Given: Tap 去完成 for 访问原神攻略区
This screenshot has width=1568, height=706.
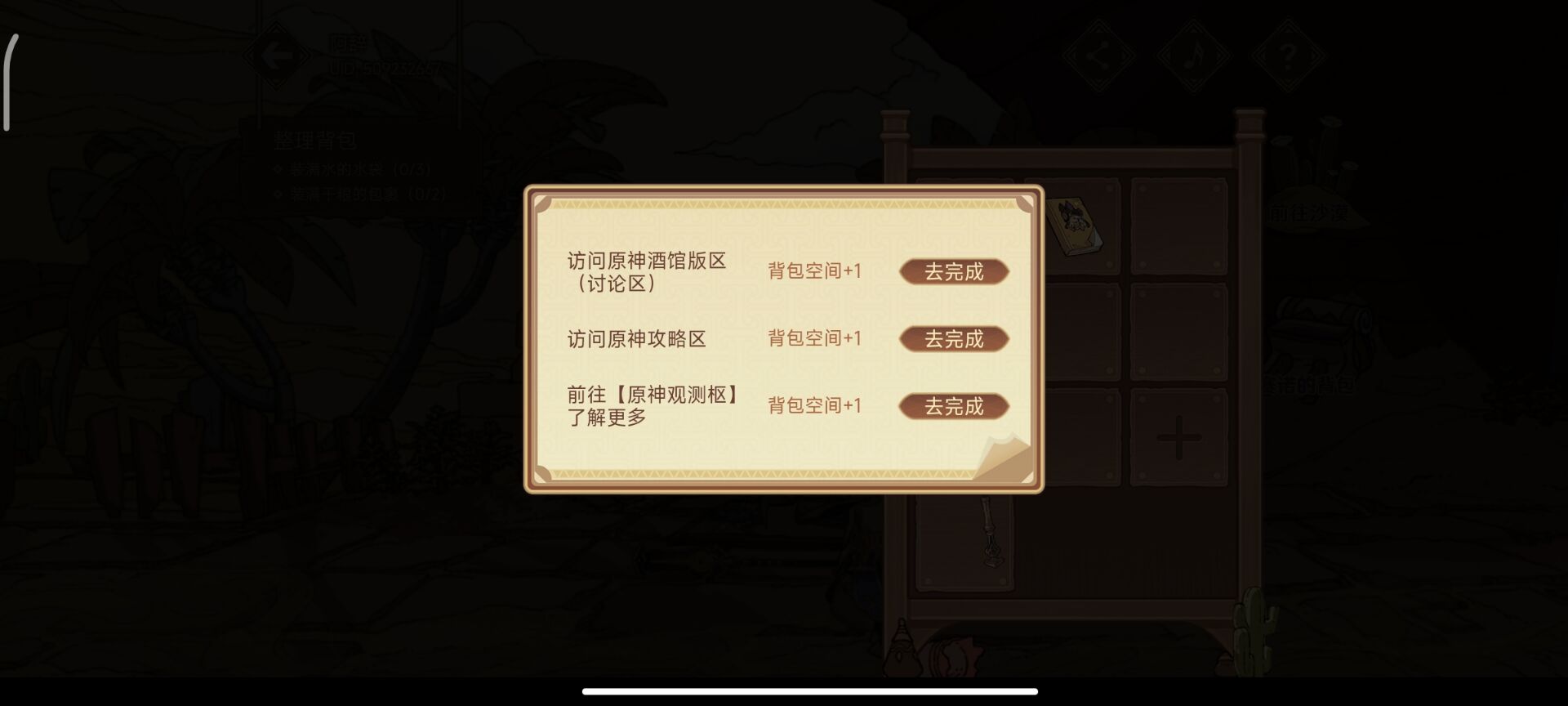Looking at the screenshot, I should 954,339.
